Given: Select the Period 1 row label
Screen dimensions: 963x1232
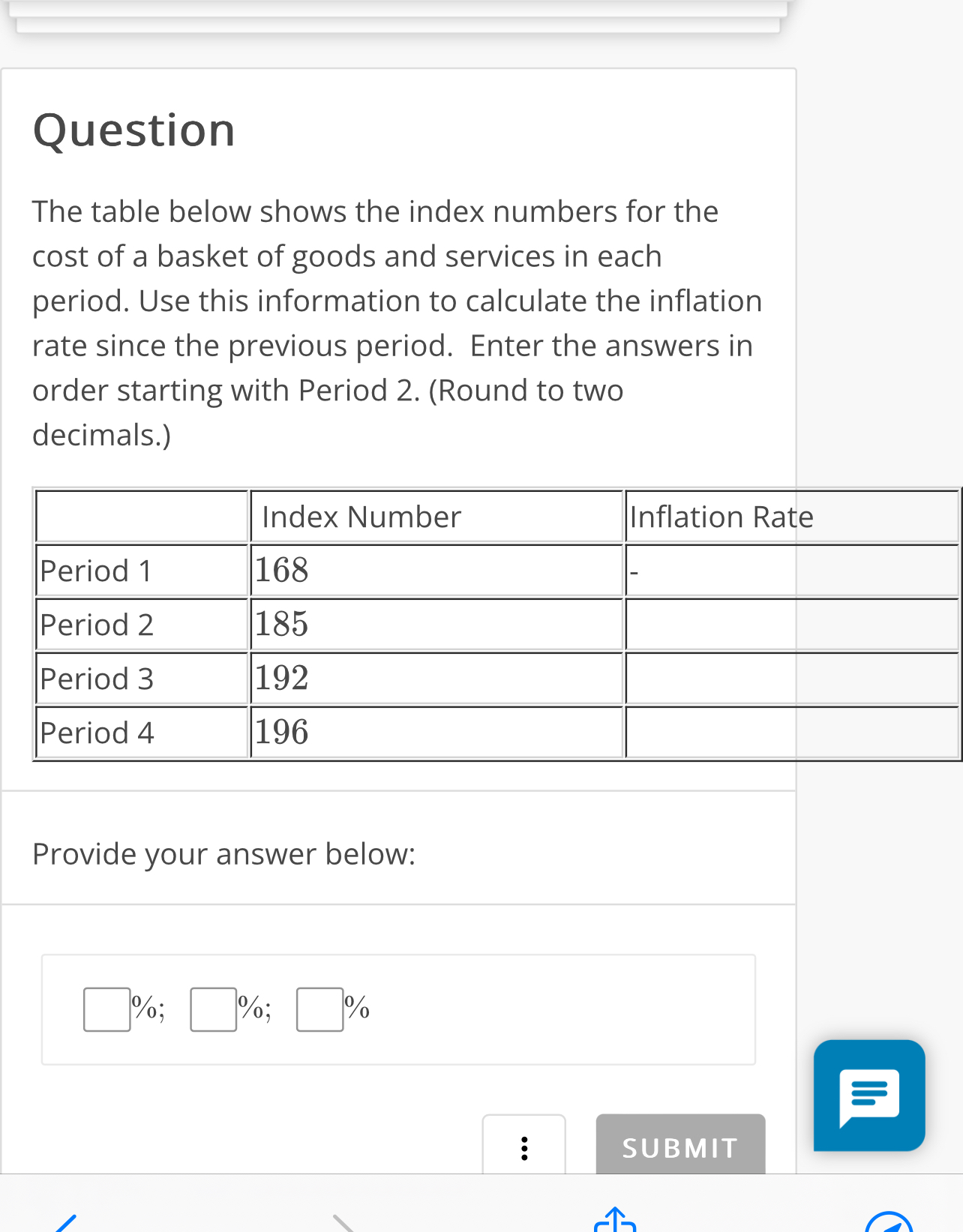Looking at the screenshot, I should tap(95, 571).
